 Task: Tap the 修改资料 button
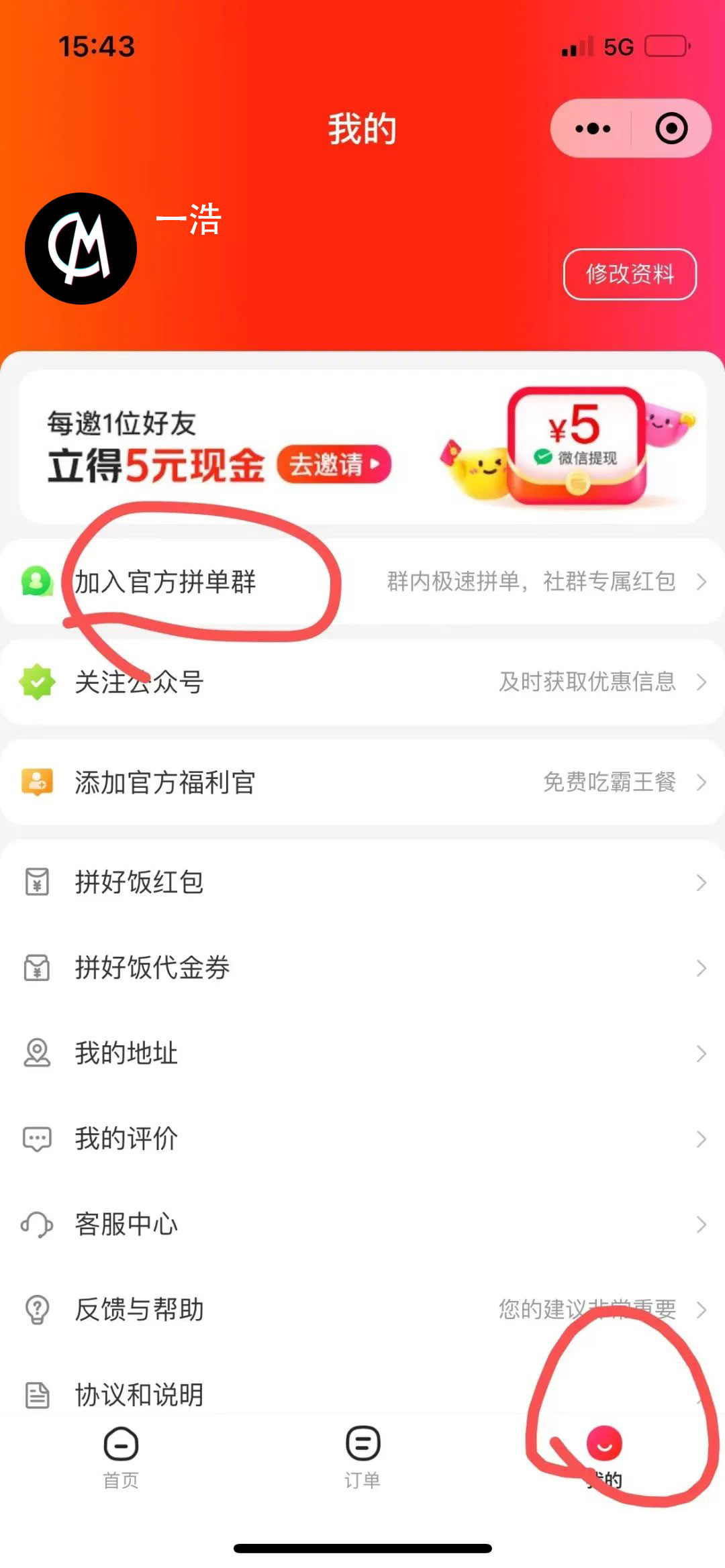click(x=630, y=274)
